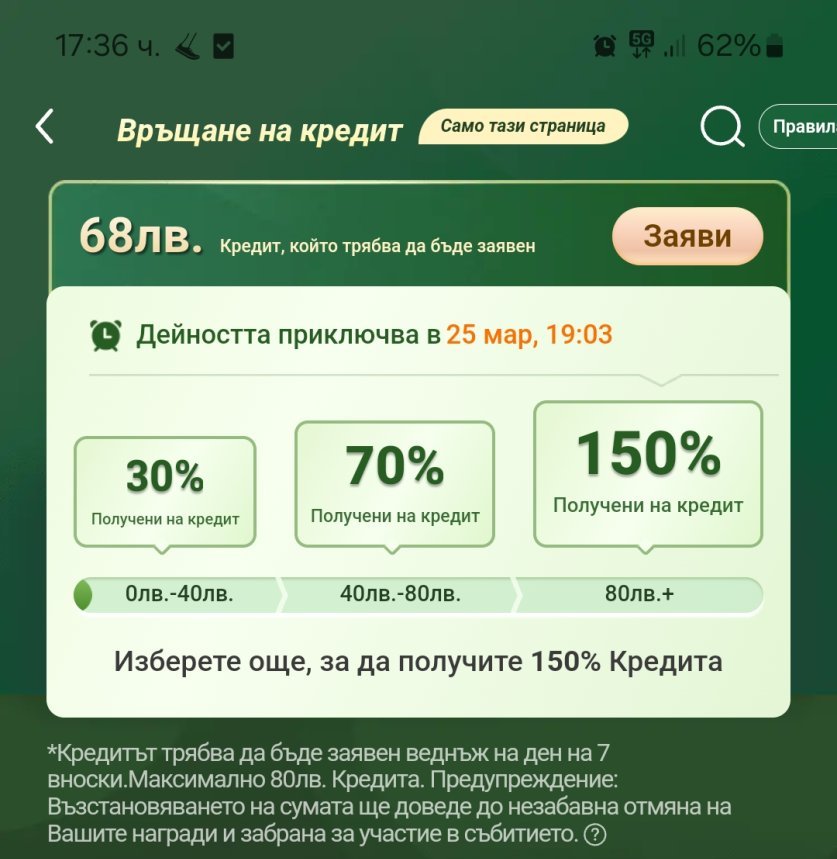Open the Правила button

click(798, 127)
